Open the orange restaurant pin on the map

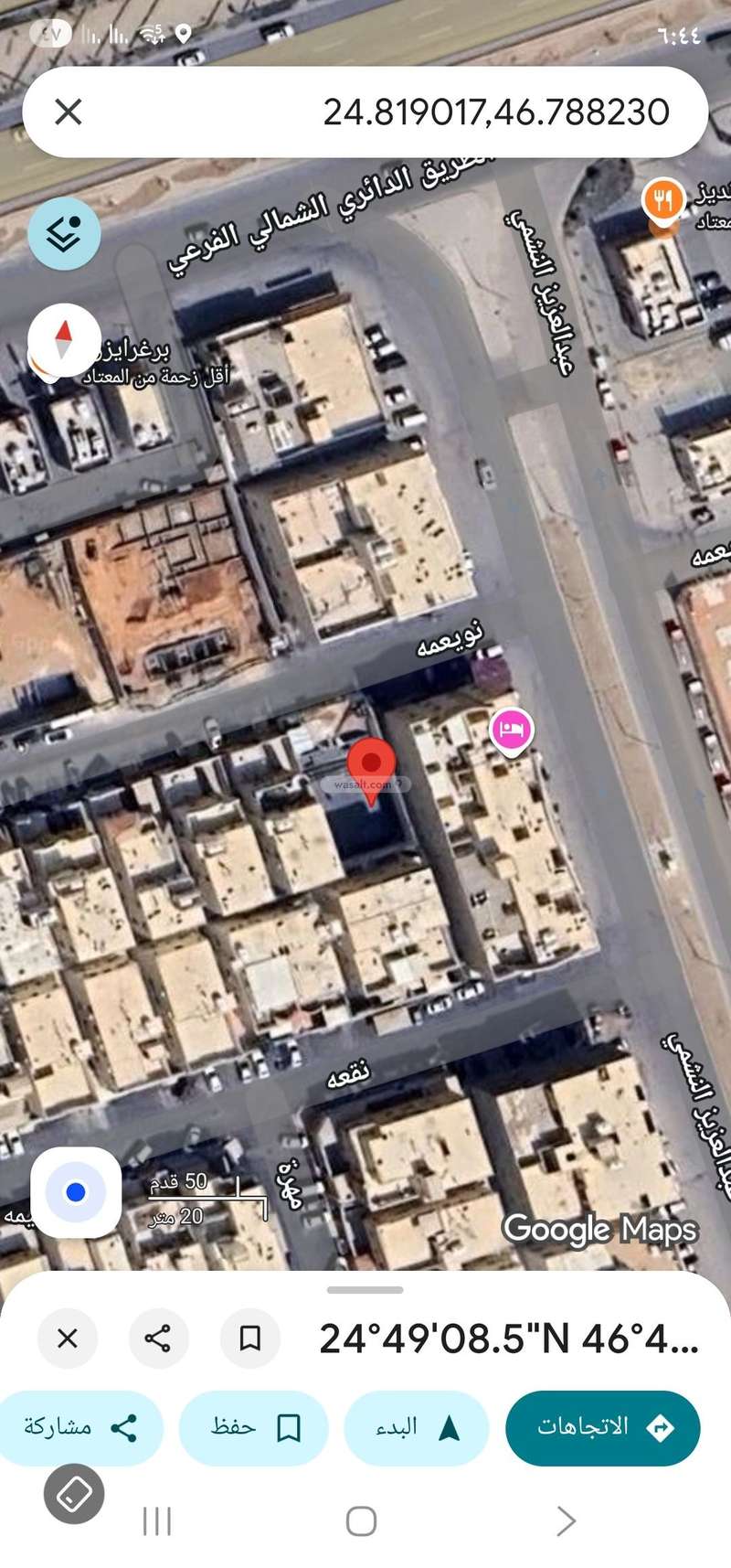point(663,199)
